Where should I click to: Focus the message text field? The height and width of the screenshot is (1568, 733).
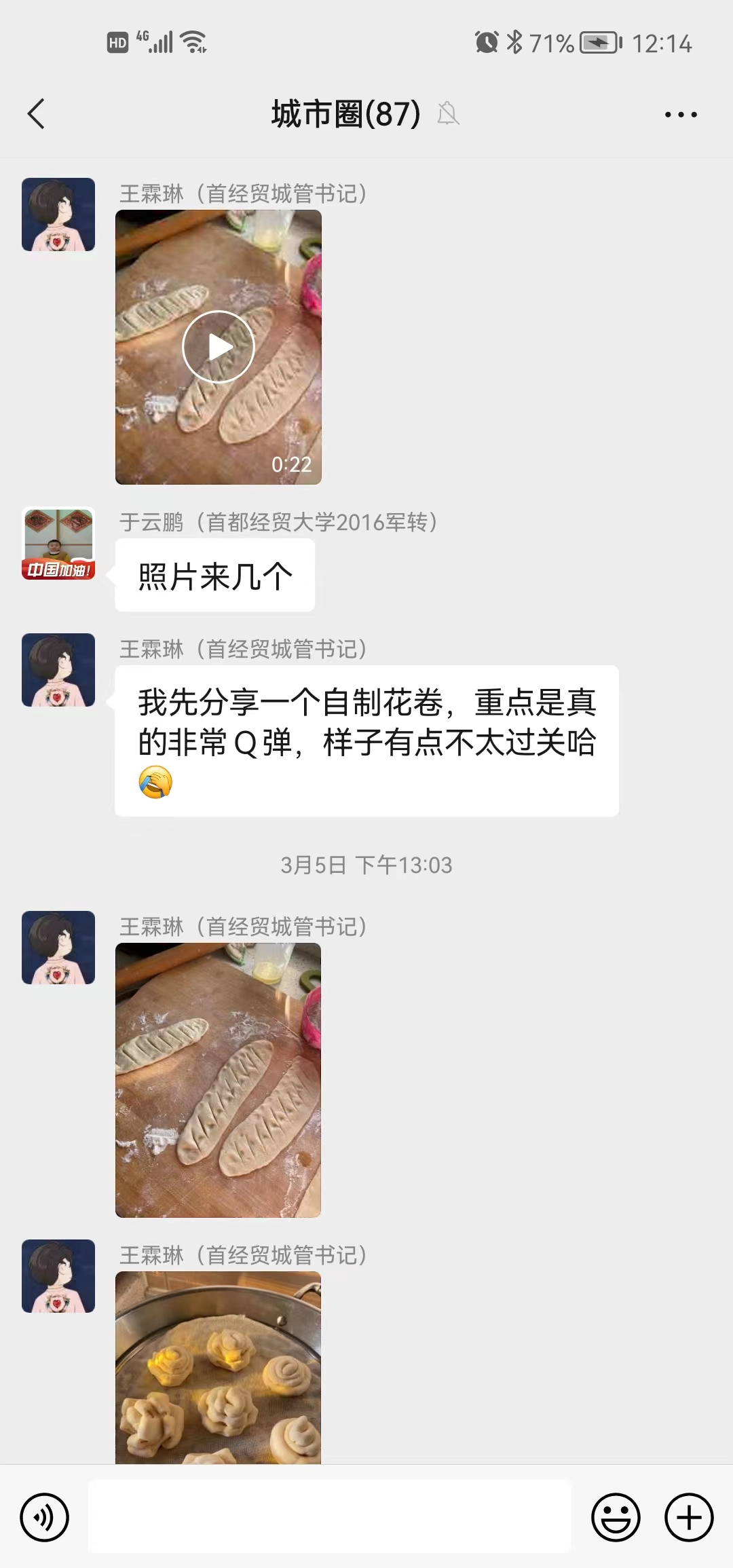pos(329,1516)
